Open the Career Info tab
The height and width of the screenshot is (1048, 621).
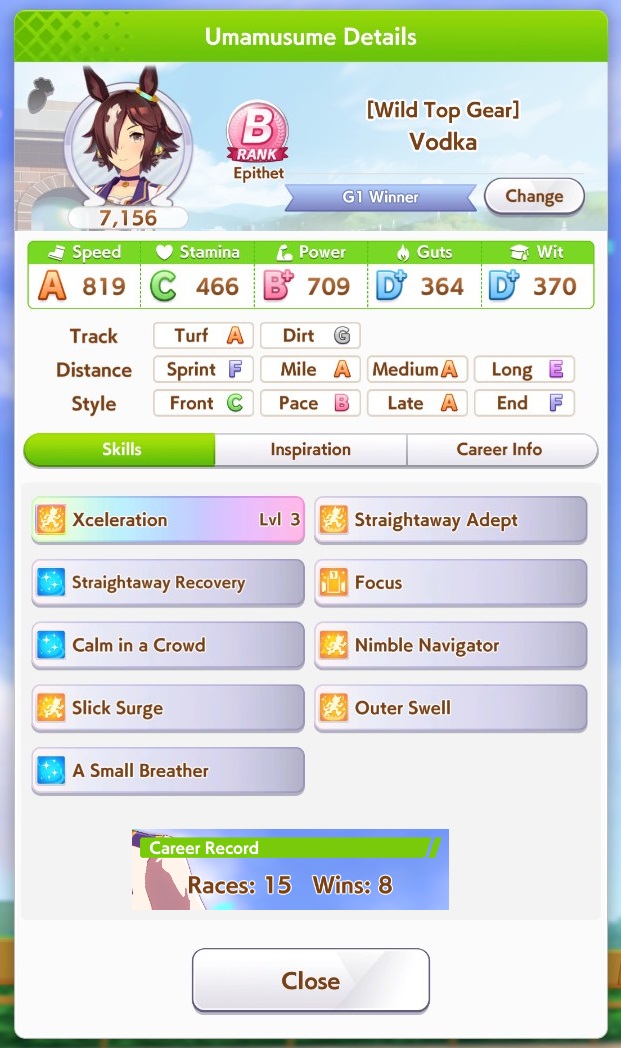pyautogui.click(x=501, y=449)
